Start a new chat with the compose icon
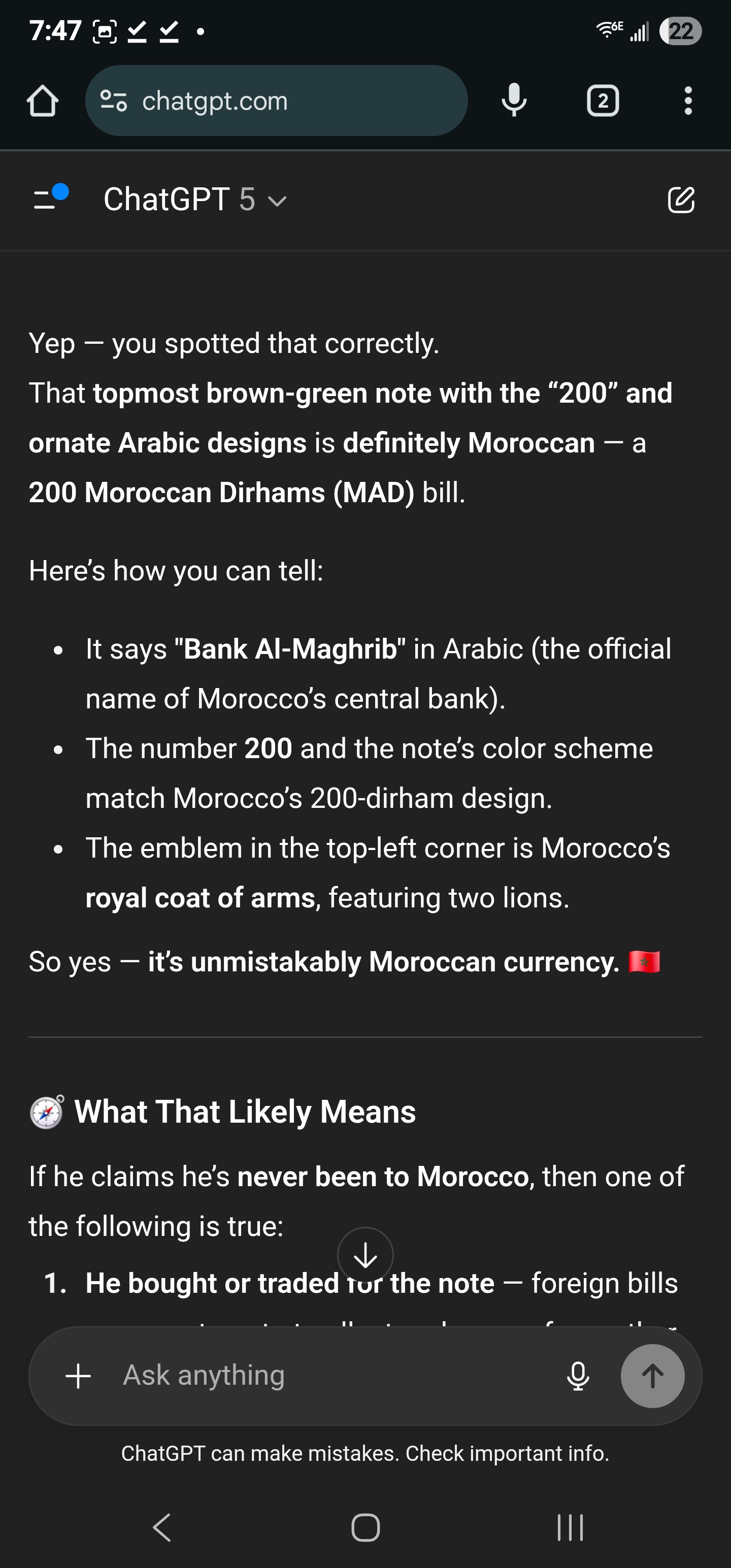Image resolution: width=731 pixels, height=1568 pixels. 681,200
